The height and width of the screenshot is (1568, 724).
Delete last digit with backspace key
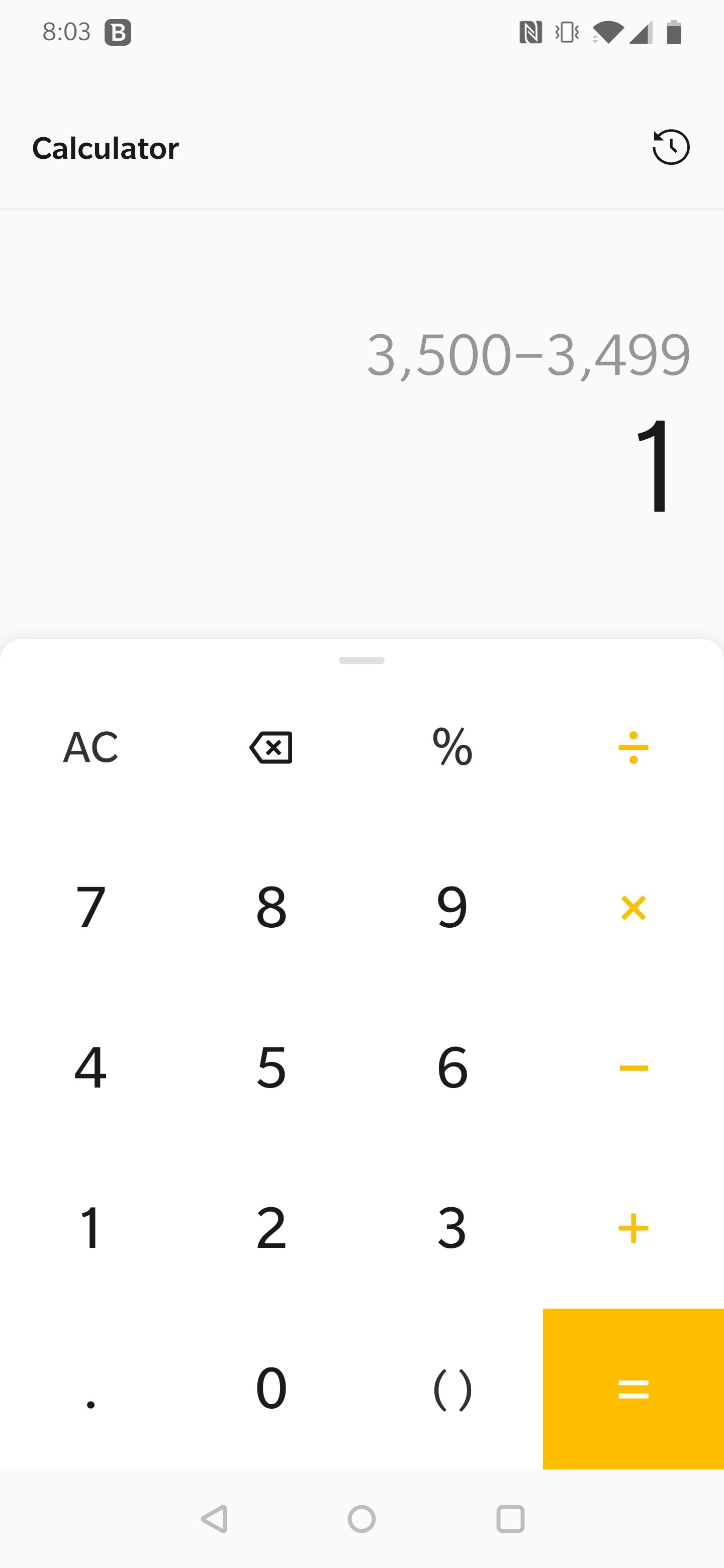tap(271, 747)
